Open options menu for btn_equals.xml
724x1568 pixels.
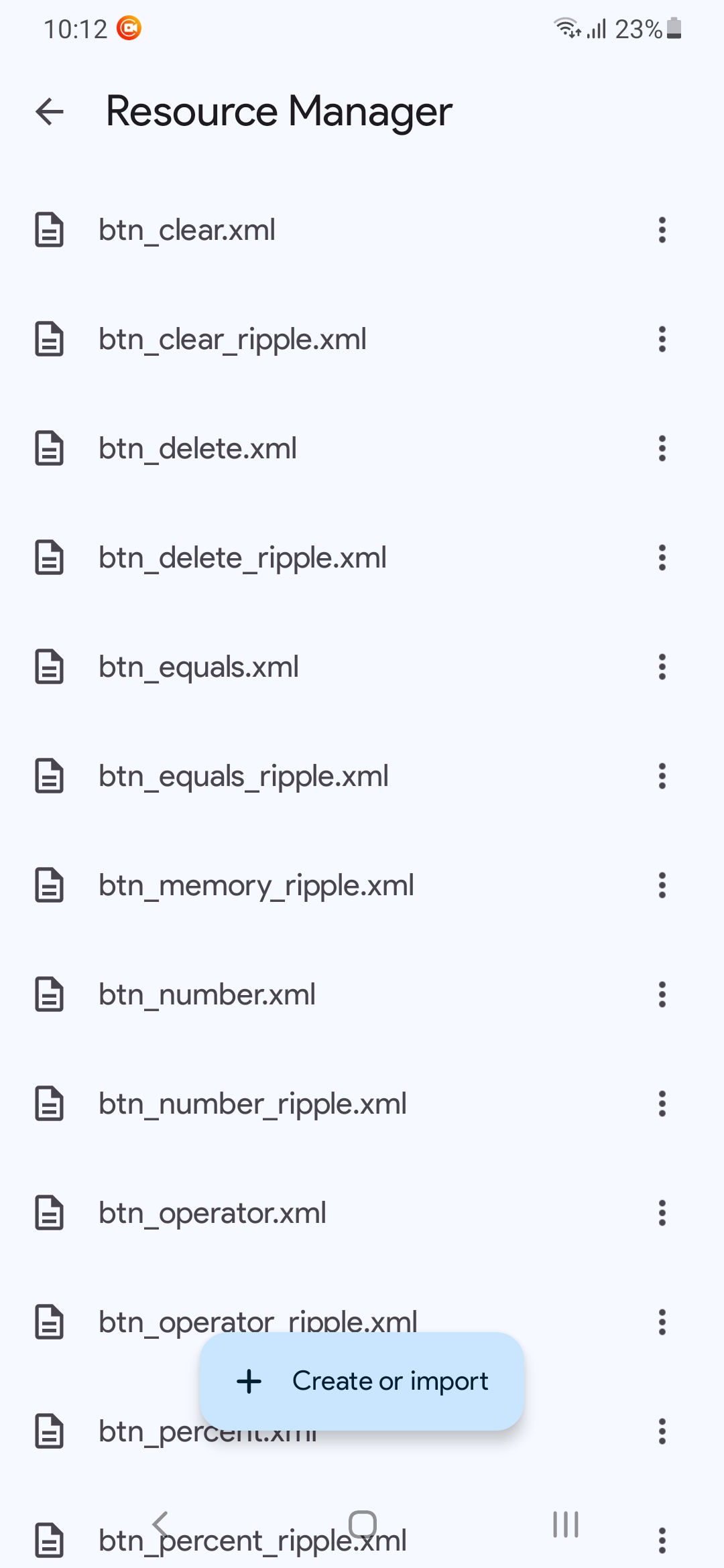click(x=662, y=667)
